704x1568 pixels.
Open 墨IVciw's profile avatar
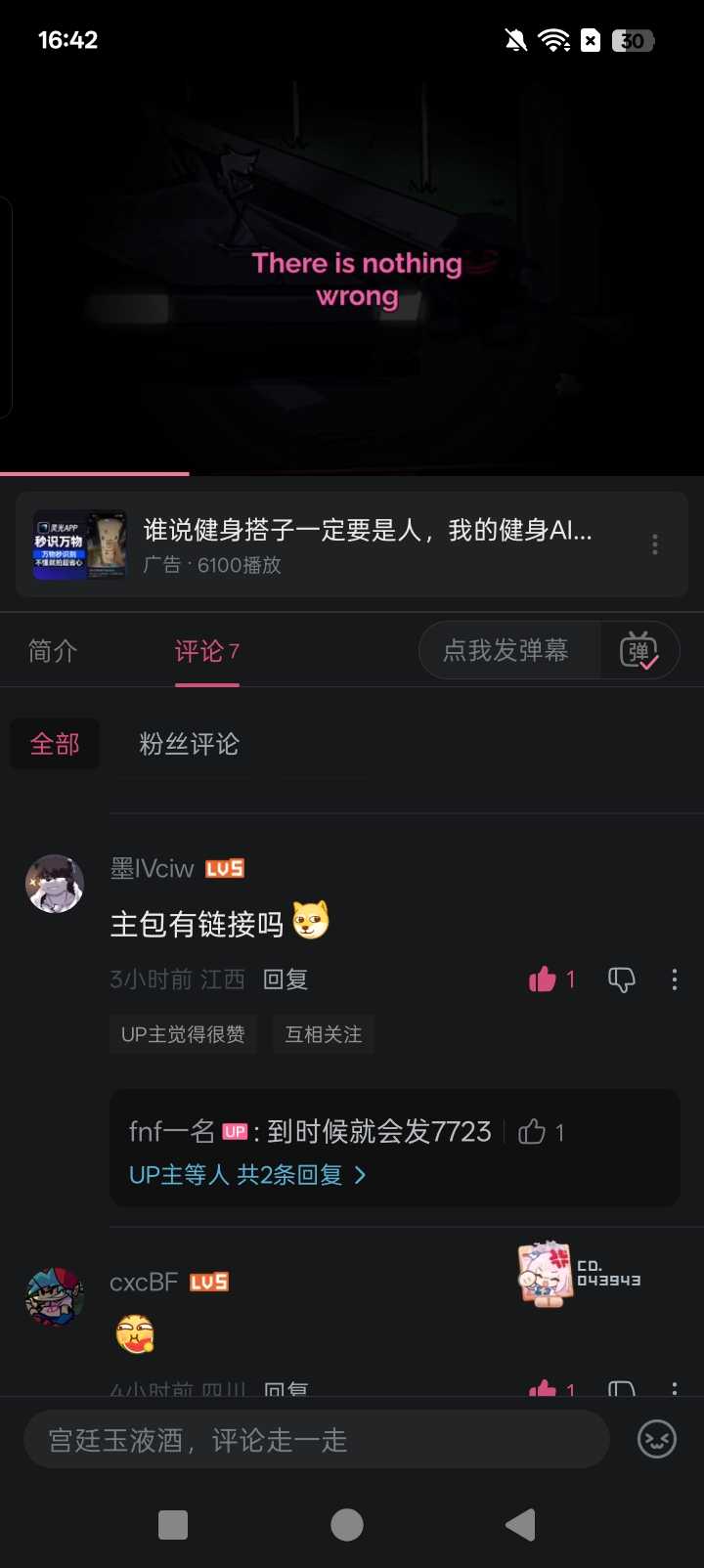pyautogui.click(x=55, y=884)
